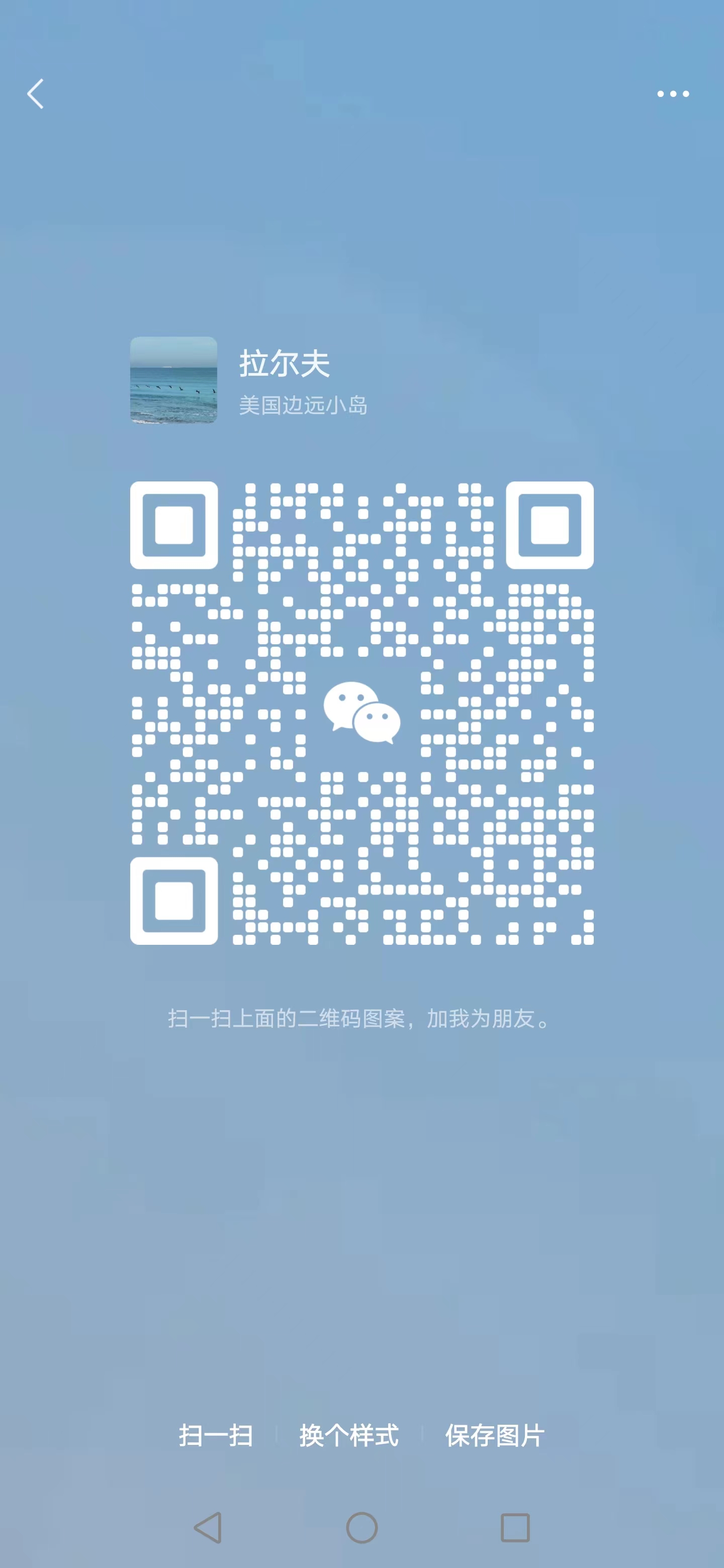Screen dimensions: 724x1568
Task: Open recent apps from the navigation bar
Action: pos(514,1527)
